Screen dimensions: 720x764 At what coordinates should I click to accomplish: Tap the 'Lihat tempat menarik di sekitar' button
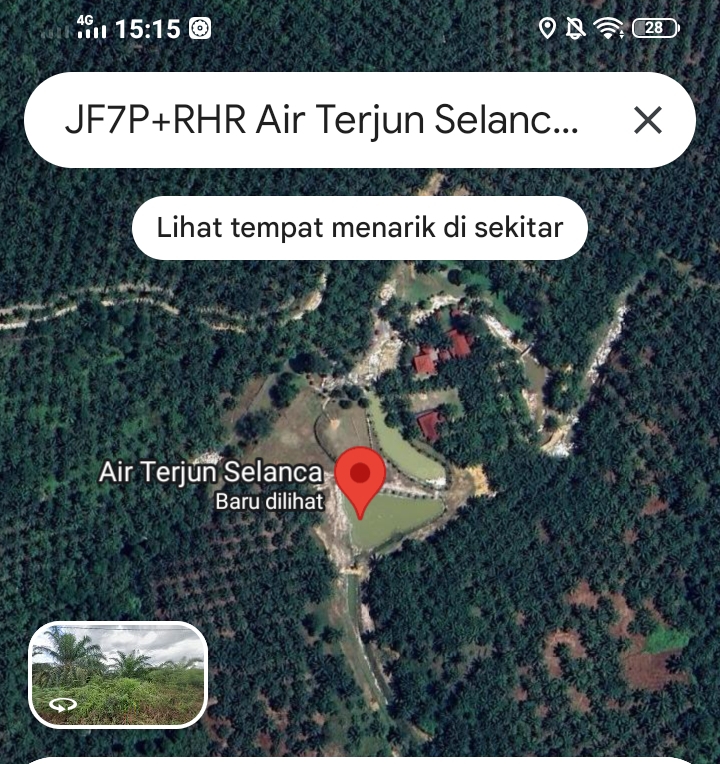click(359, 227)
